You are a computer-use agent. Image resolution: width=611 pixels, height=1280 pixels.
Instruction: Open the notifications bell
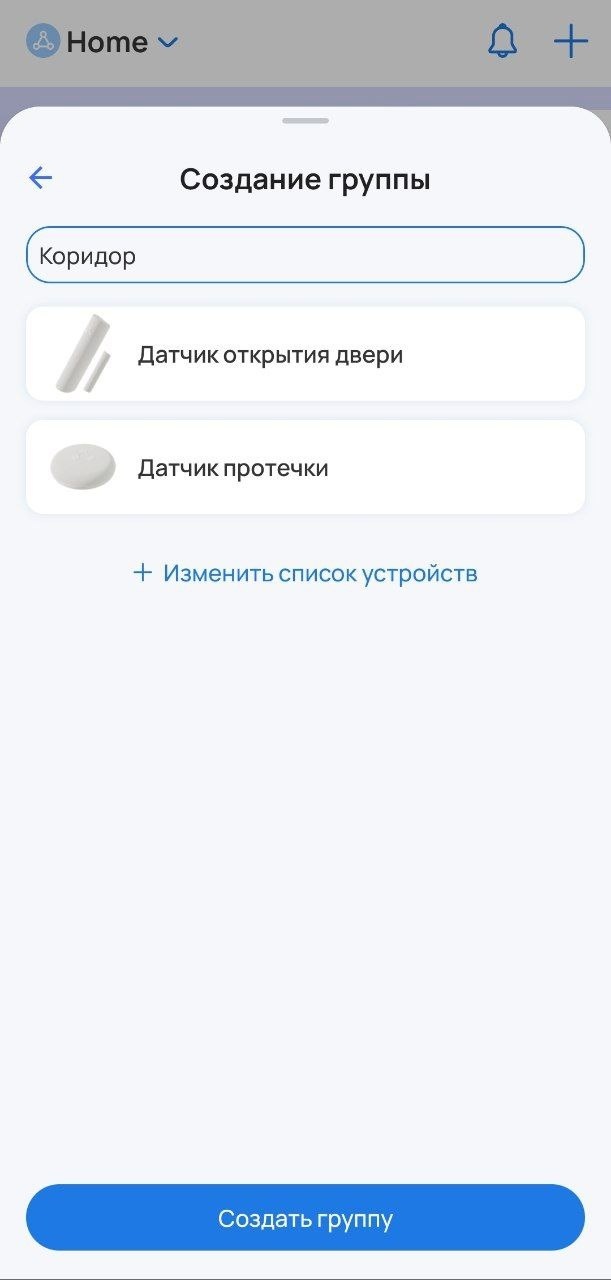[x=502, y=42]
